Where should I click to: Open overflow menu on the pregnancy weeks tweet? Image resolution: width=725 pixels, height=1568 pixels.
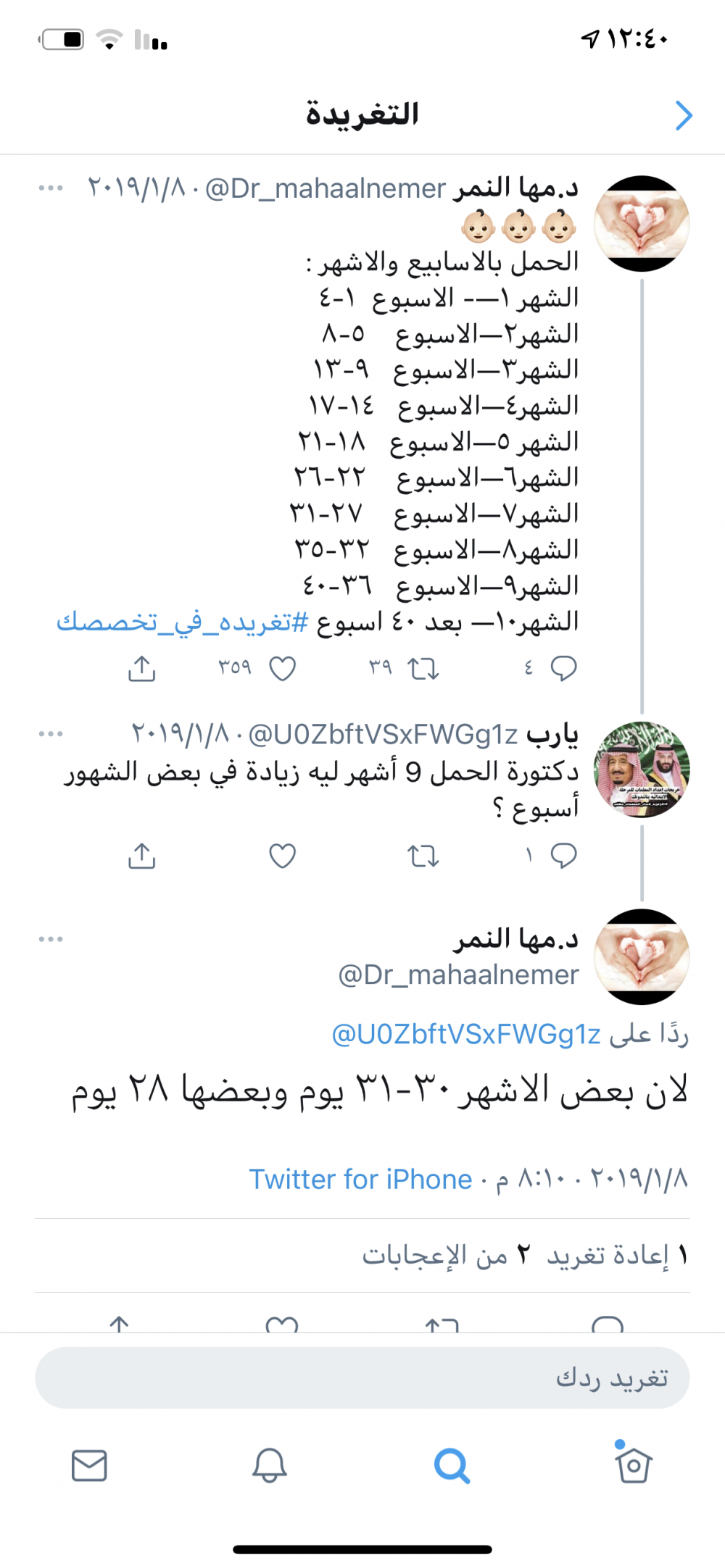point(51,188)
